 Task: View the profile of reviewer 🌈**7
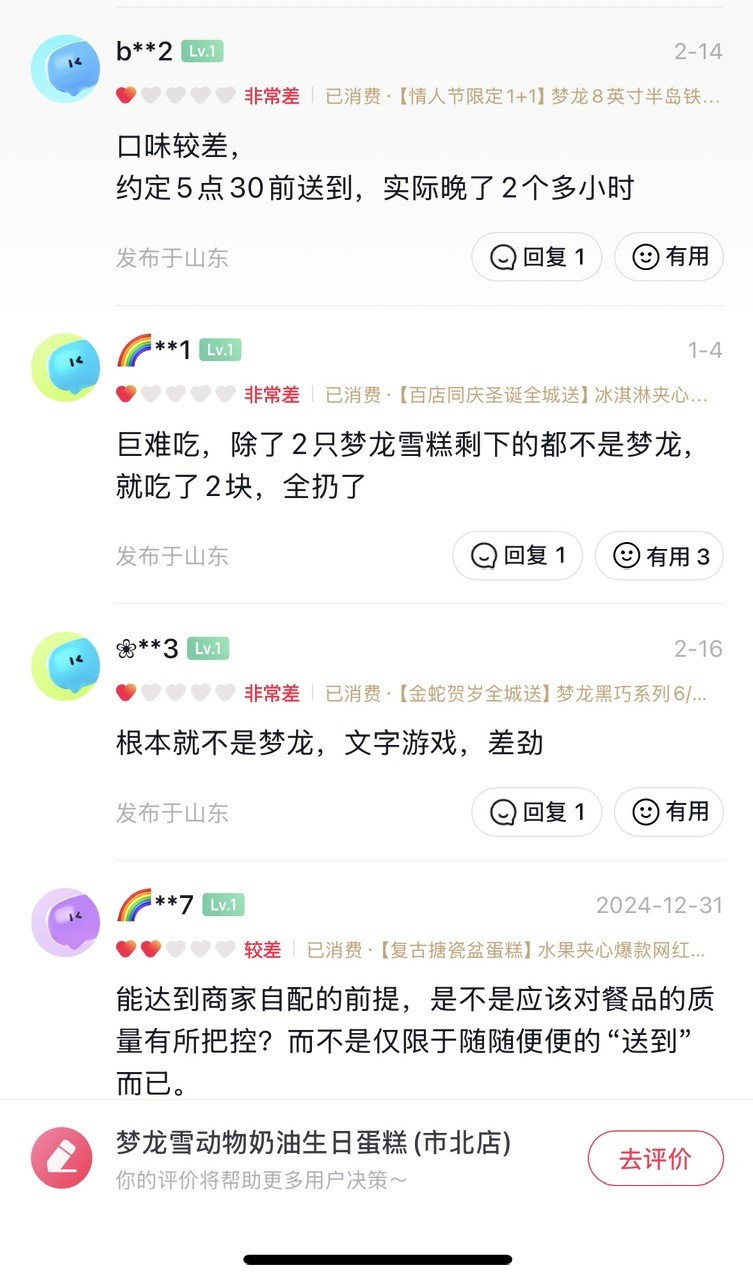[x=66, y=923]
